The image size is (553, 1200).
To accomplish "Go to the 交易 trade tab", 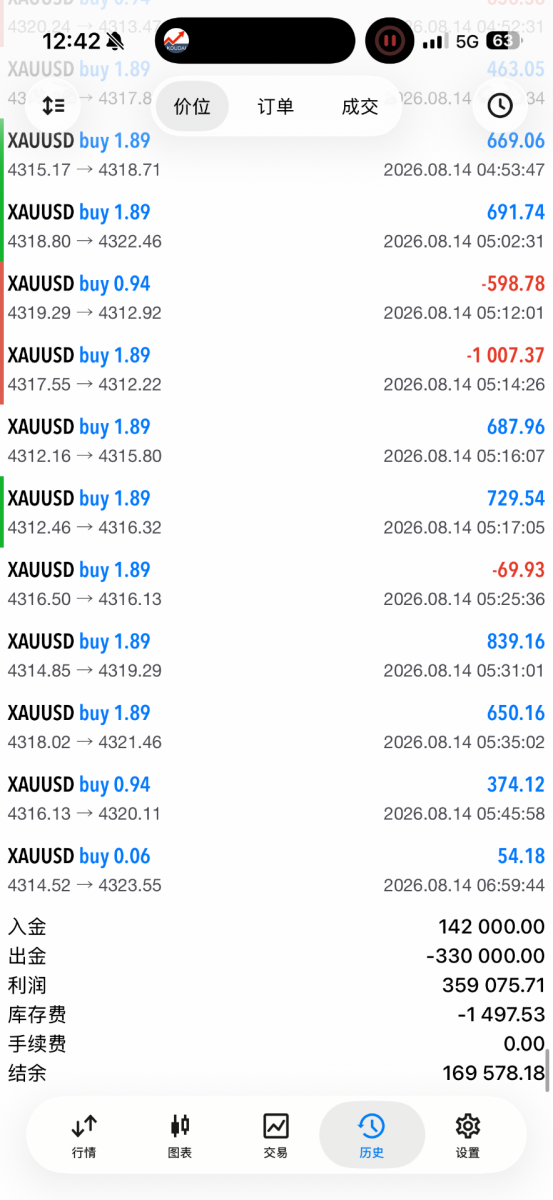I will pyautogui.click(x=276, y=1136).
